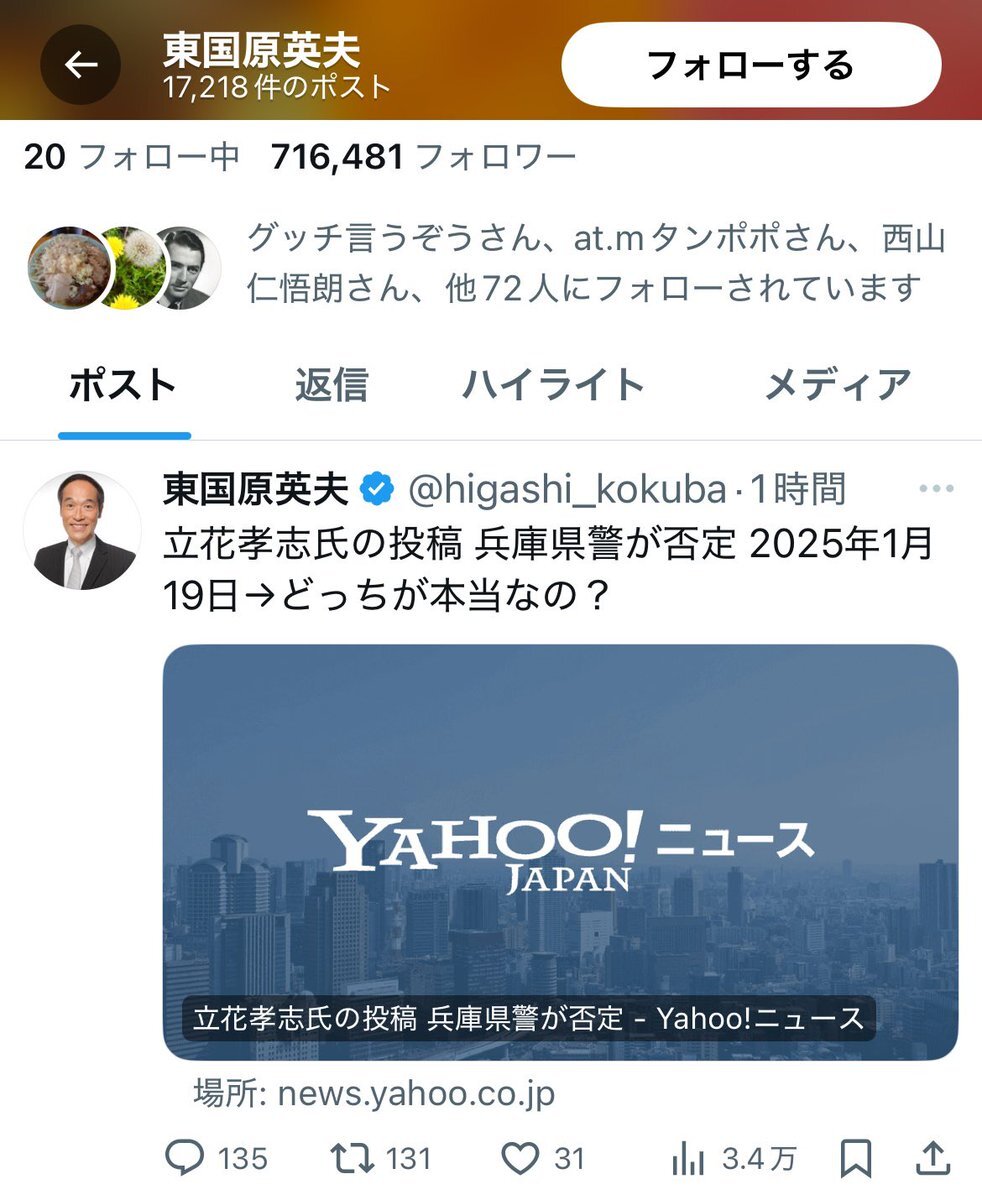Open the Yahoo!ニュース article card

click(560, 852)
